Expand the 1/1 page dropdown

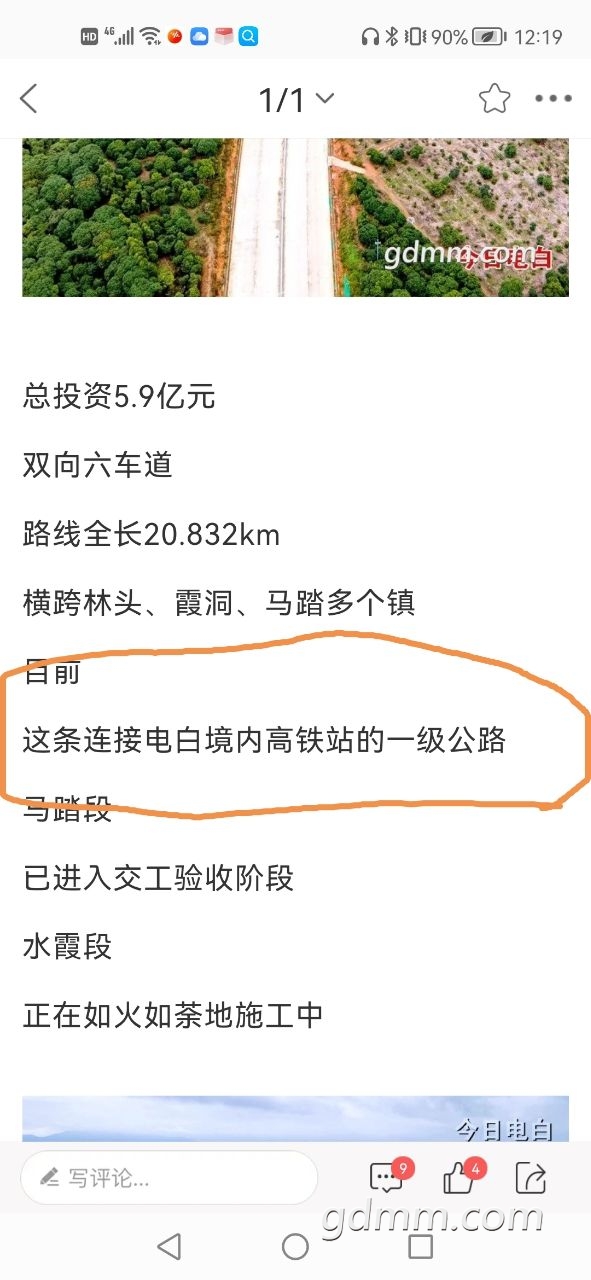(296, 99)
